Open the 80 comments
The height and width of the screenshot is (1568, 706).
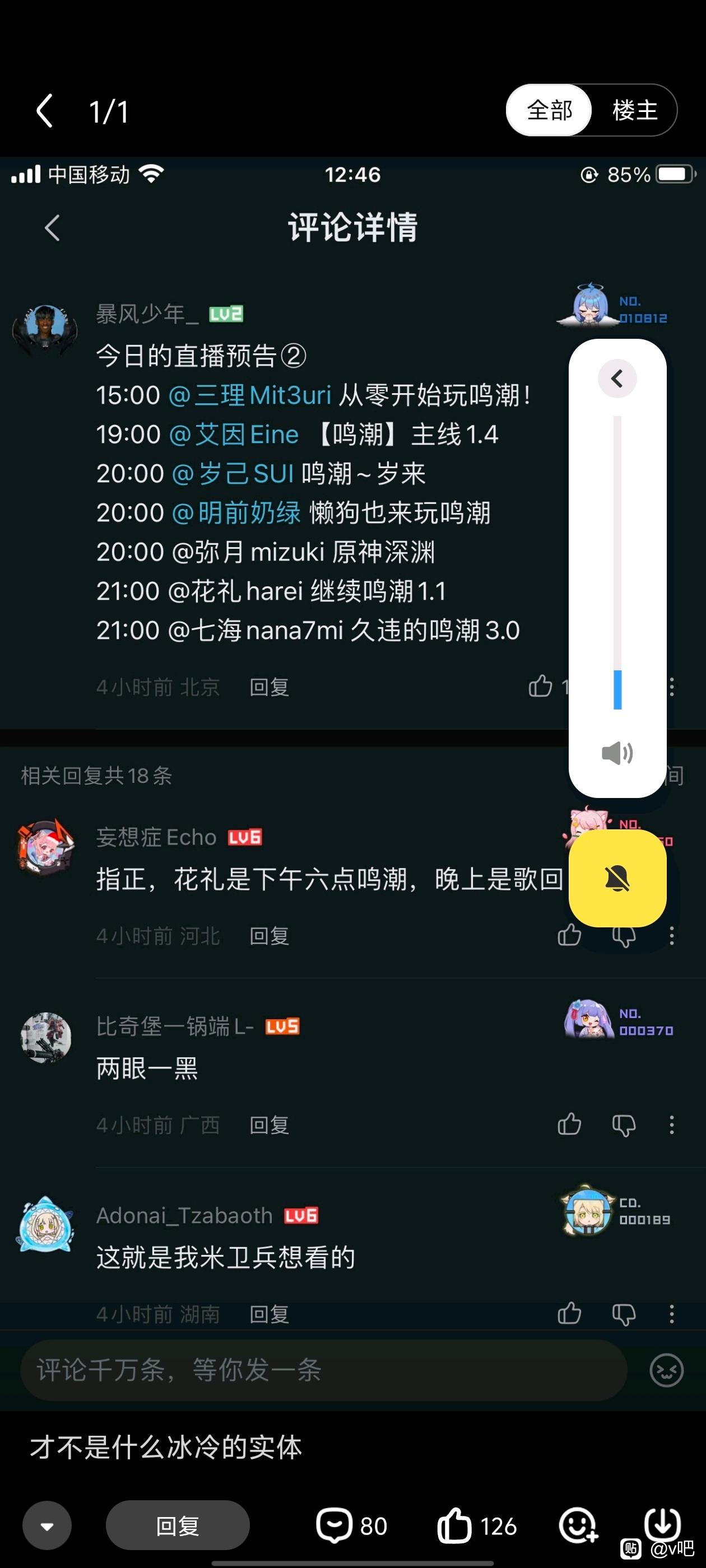[351, 1525]
